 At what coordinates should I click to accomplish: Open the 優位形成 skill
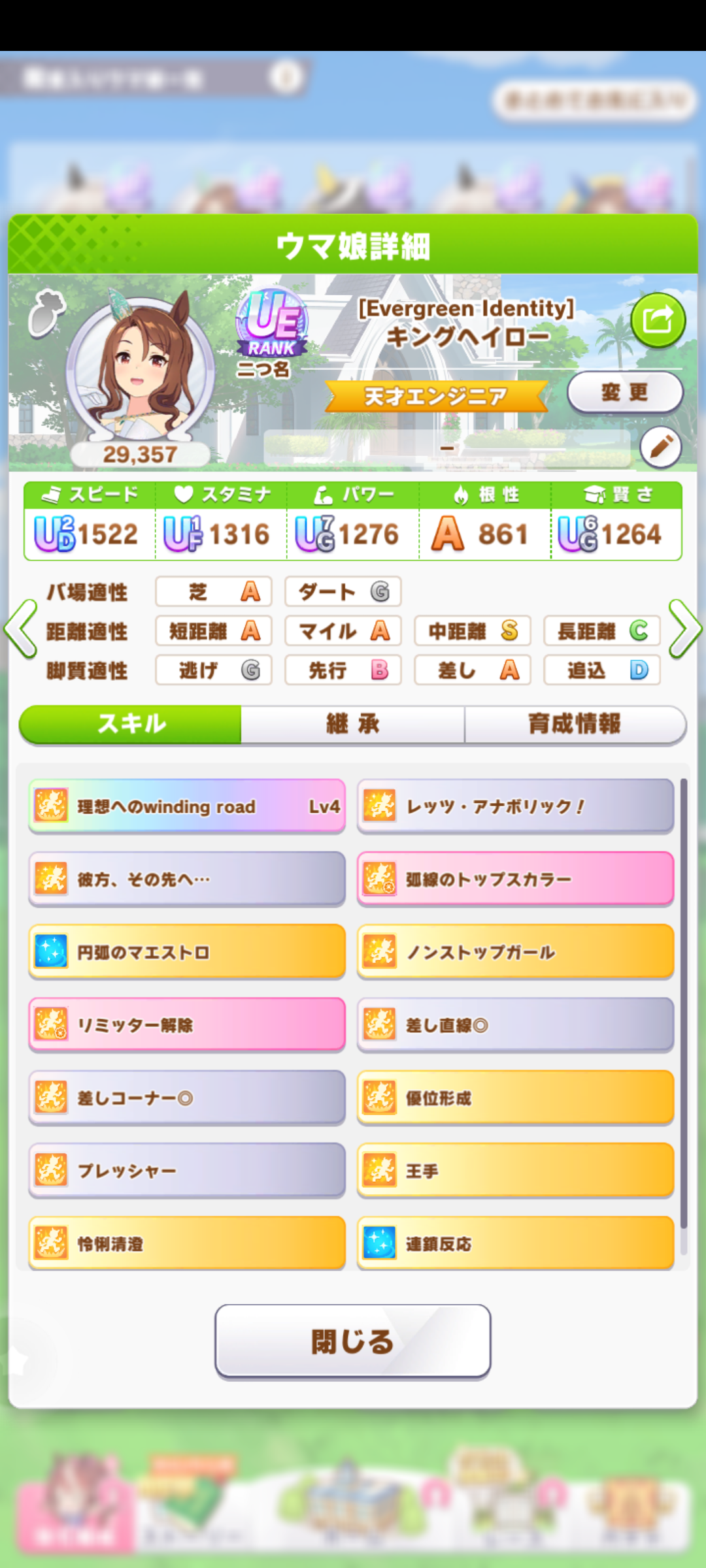(515, 1098)
